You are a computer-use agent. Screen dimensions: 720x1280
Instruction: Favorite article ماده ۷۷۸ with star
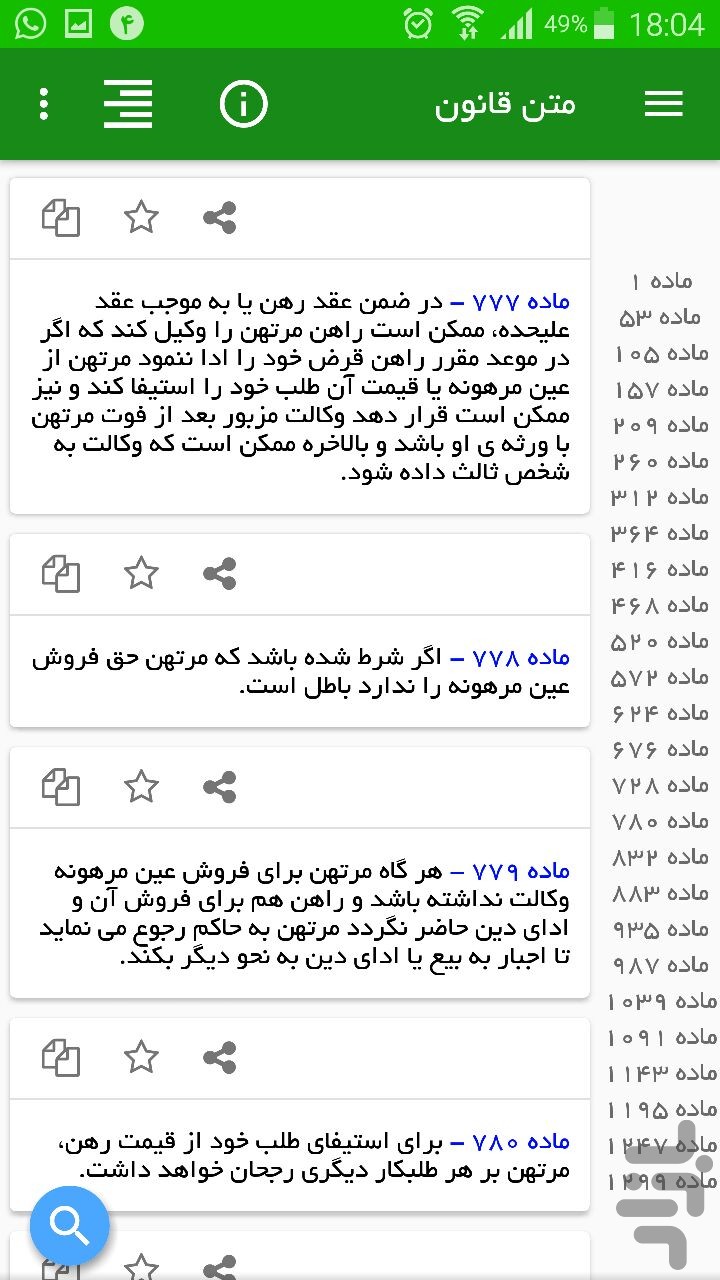(141, 573)
